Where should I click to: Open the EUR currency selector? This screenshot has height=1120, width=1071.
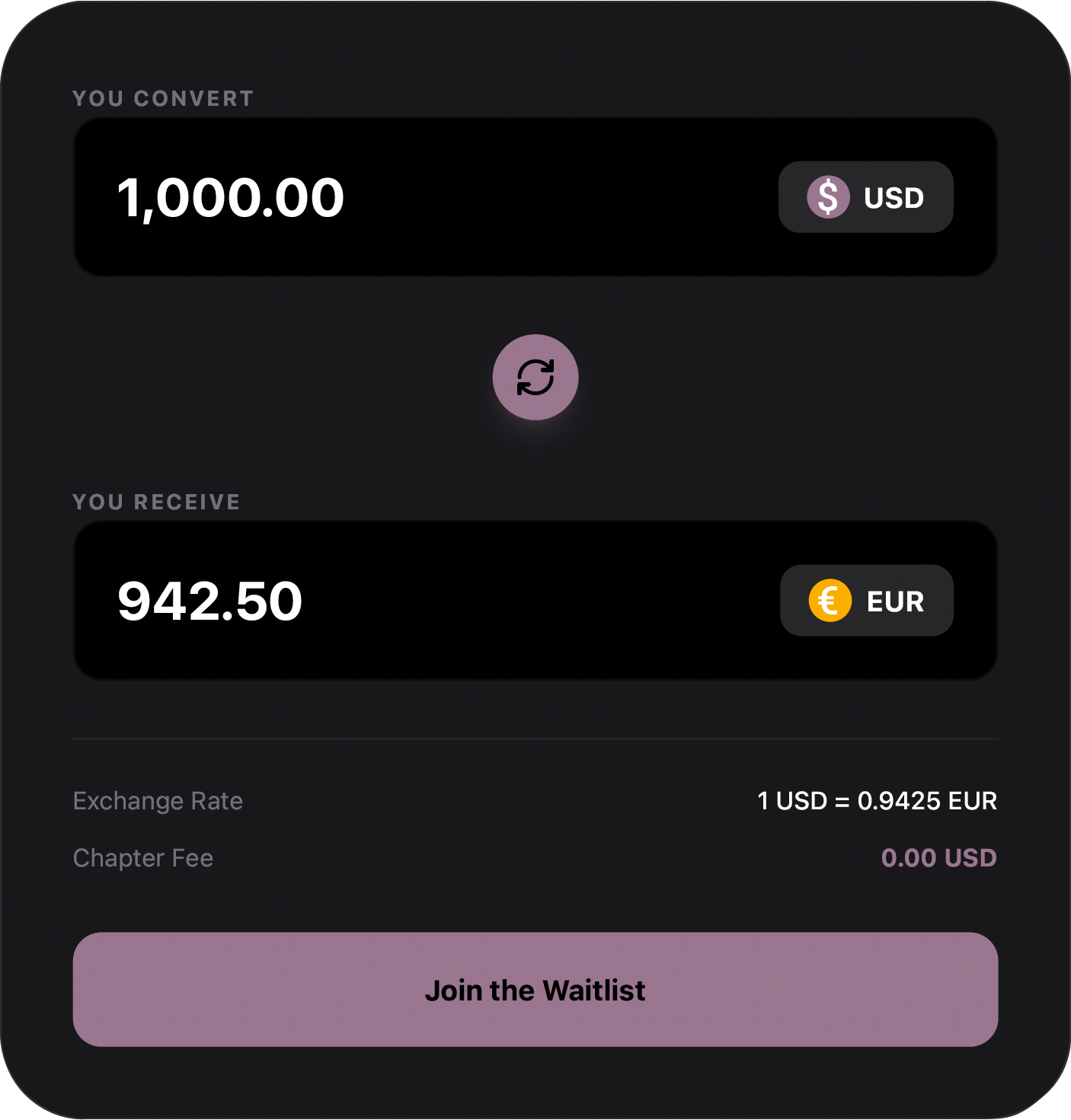tap(866, 600)
